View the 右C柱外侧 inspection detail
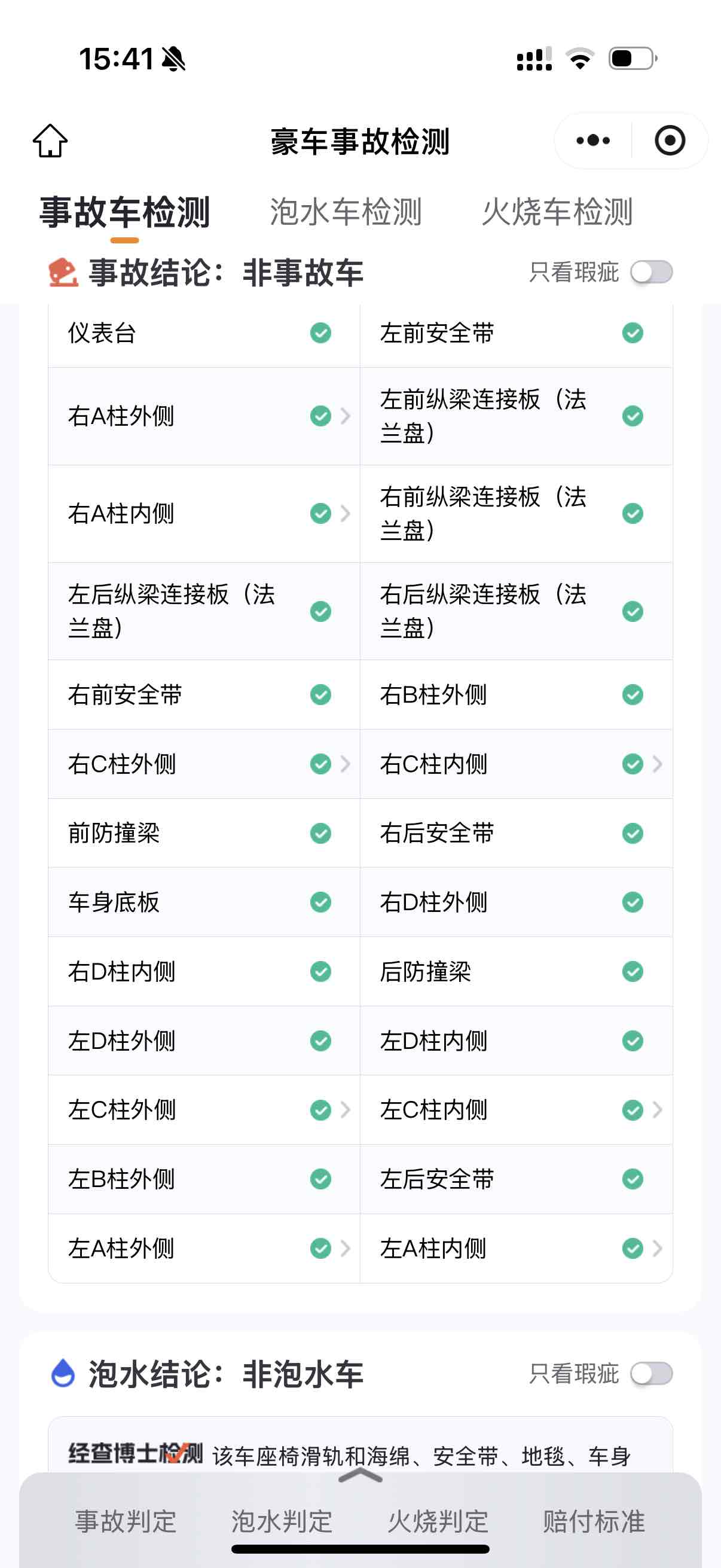Viewport: 721px width, 1568px height. 203,764
